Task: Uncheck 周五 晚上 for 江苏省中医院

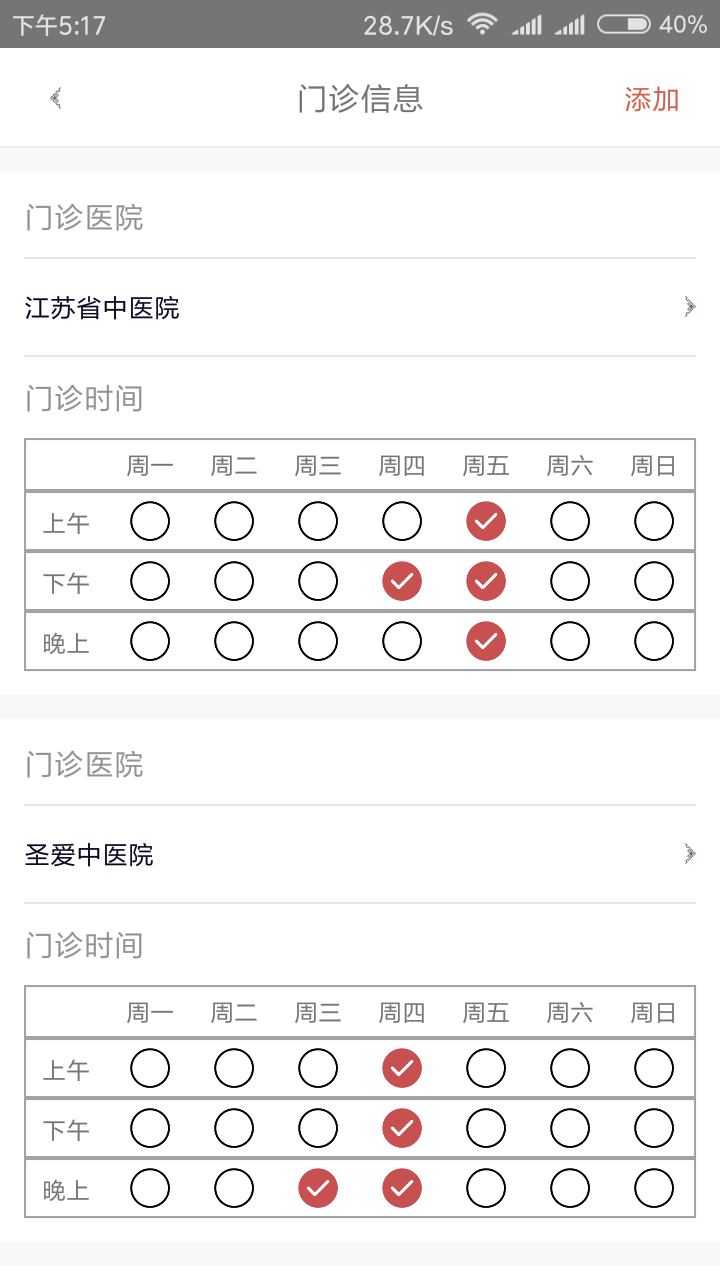Action: [485, 641]
